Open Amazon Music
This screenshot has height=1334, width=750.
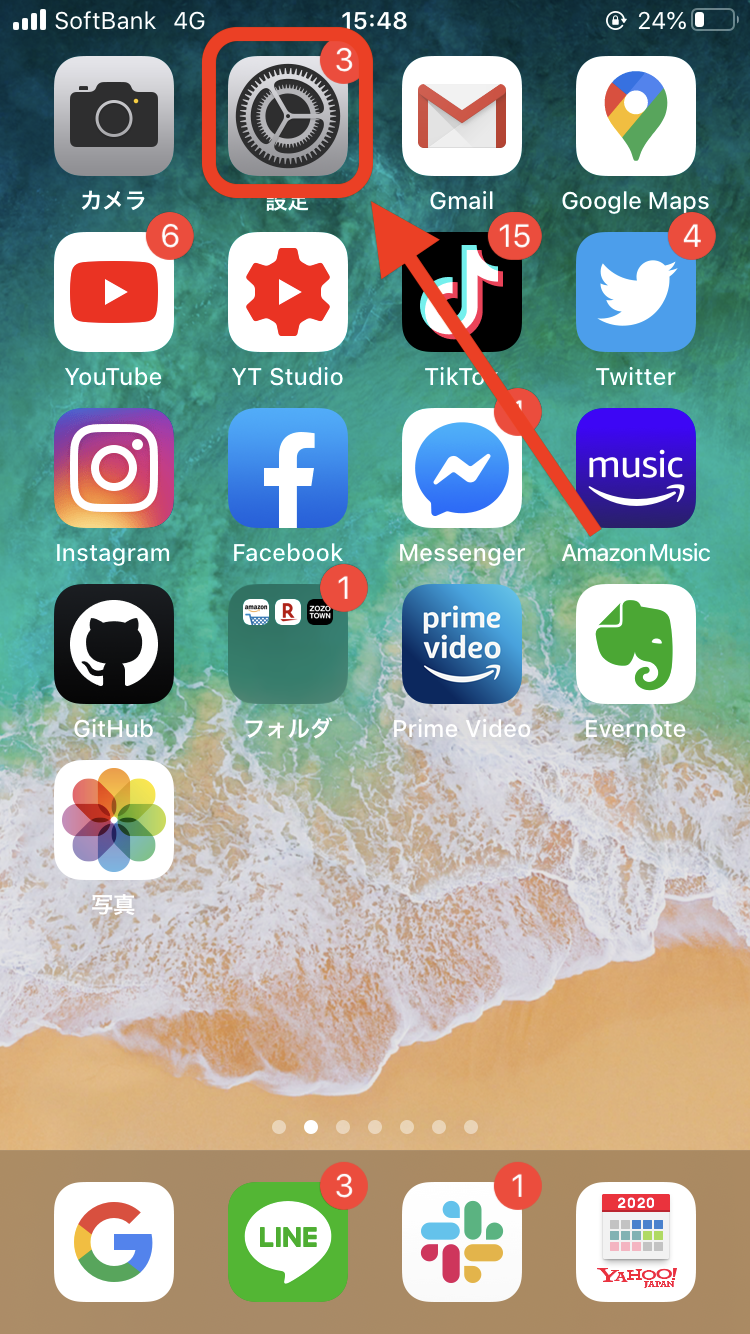[636, 468]
